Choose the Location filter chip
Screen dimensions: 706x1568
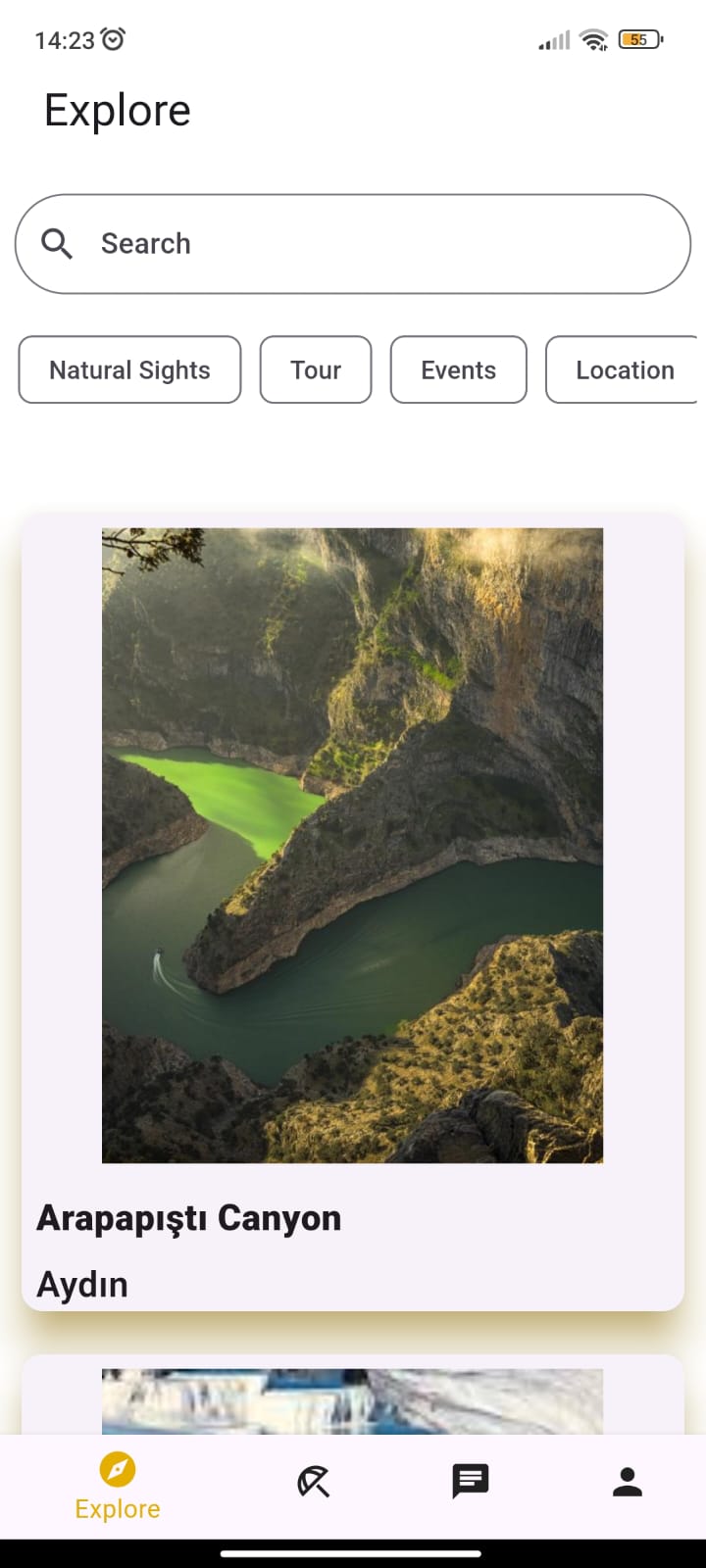coord(624,369)
